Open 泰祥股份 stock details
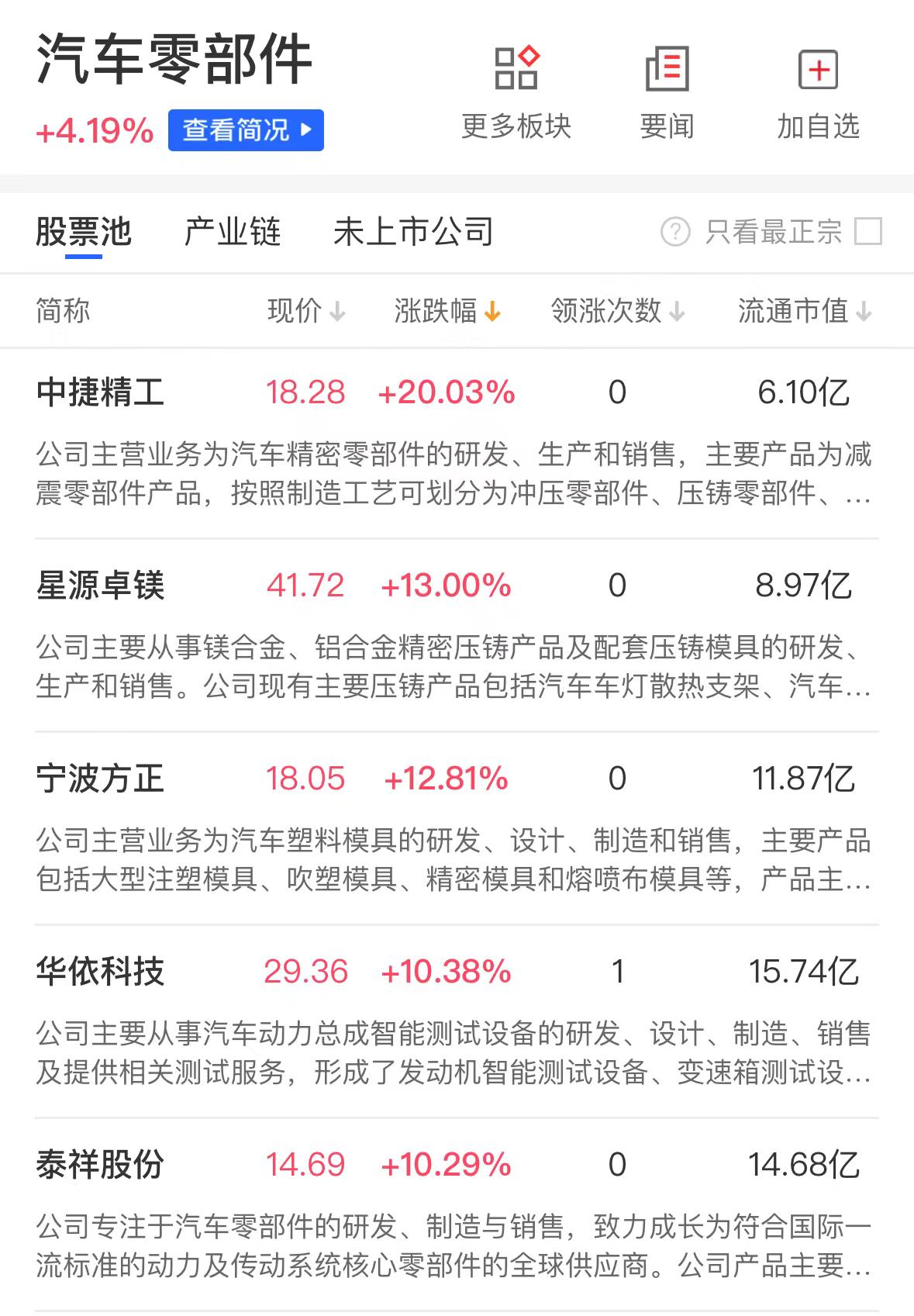Screen dimensions: 914x1316 (101, 1165)
